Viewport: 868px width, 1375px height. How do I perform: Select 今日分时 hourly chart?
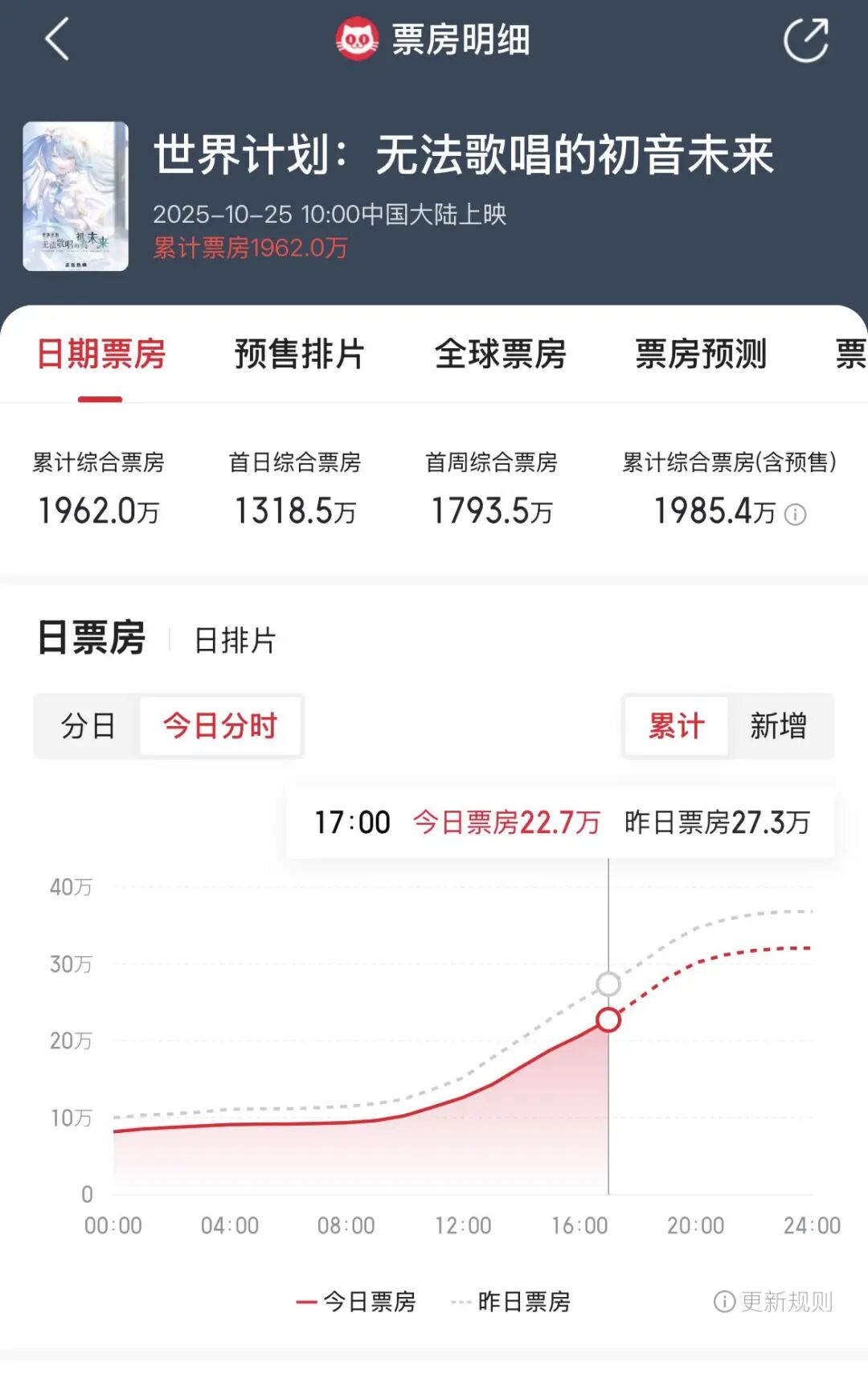220,726
